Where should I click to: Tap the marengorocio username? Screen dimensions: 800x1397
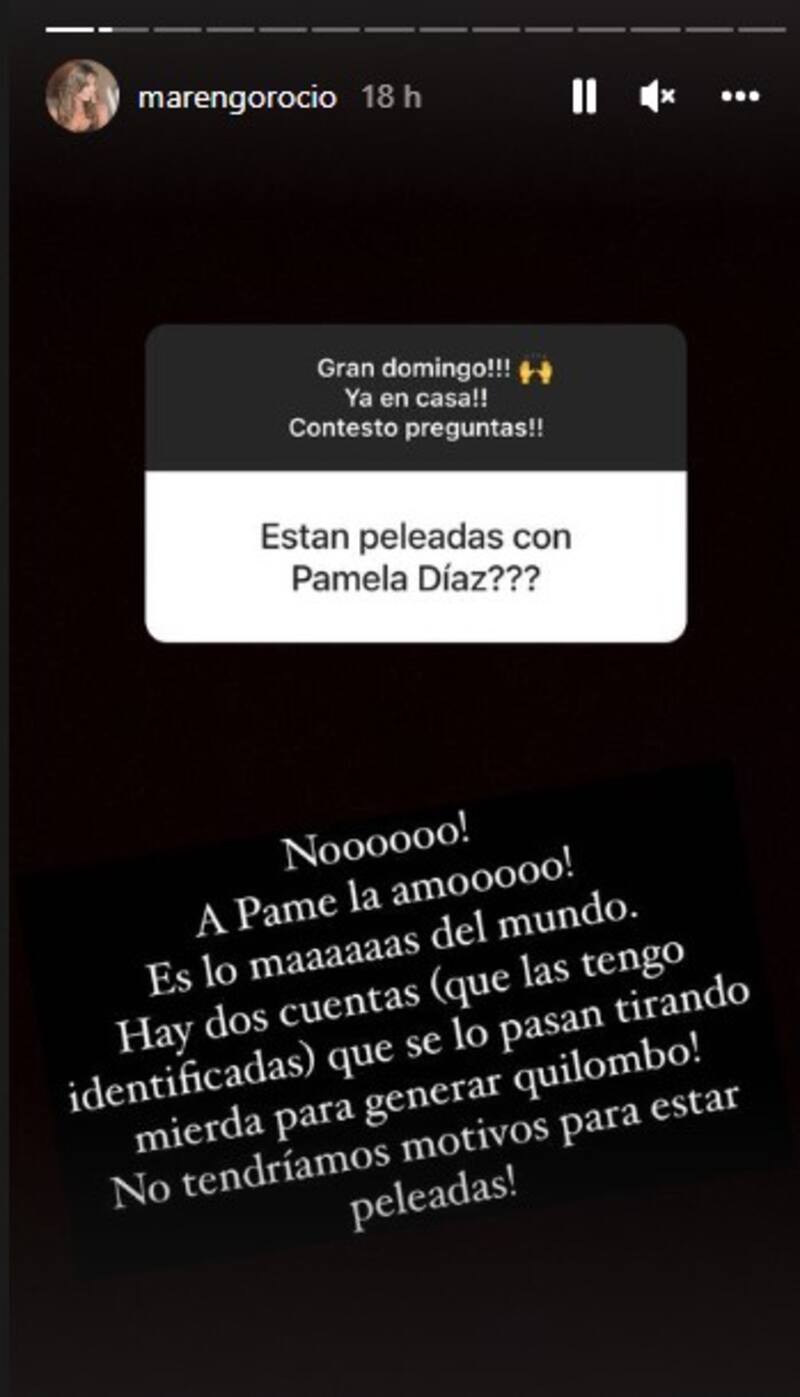[237, 98]
